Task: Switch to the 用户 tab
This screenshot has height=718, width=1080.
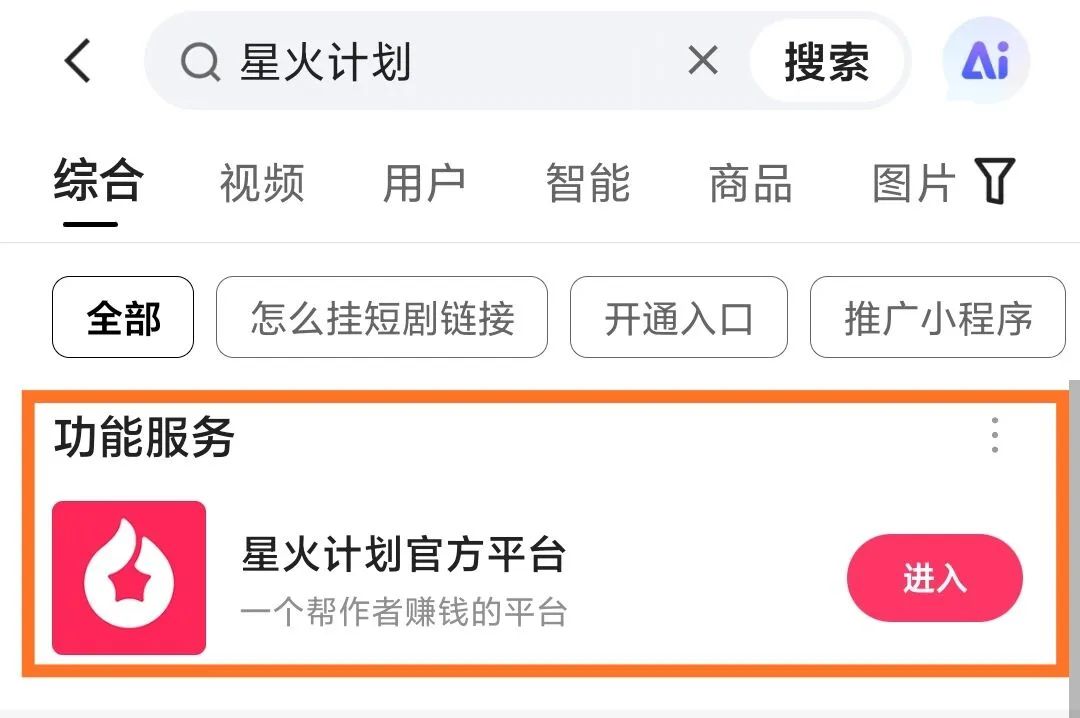Action: [x=424, y=184]
